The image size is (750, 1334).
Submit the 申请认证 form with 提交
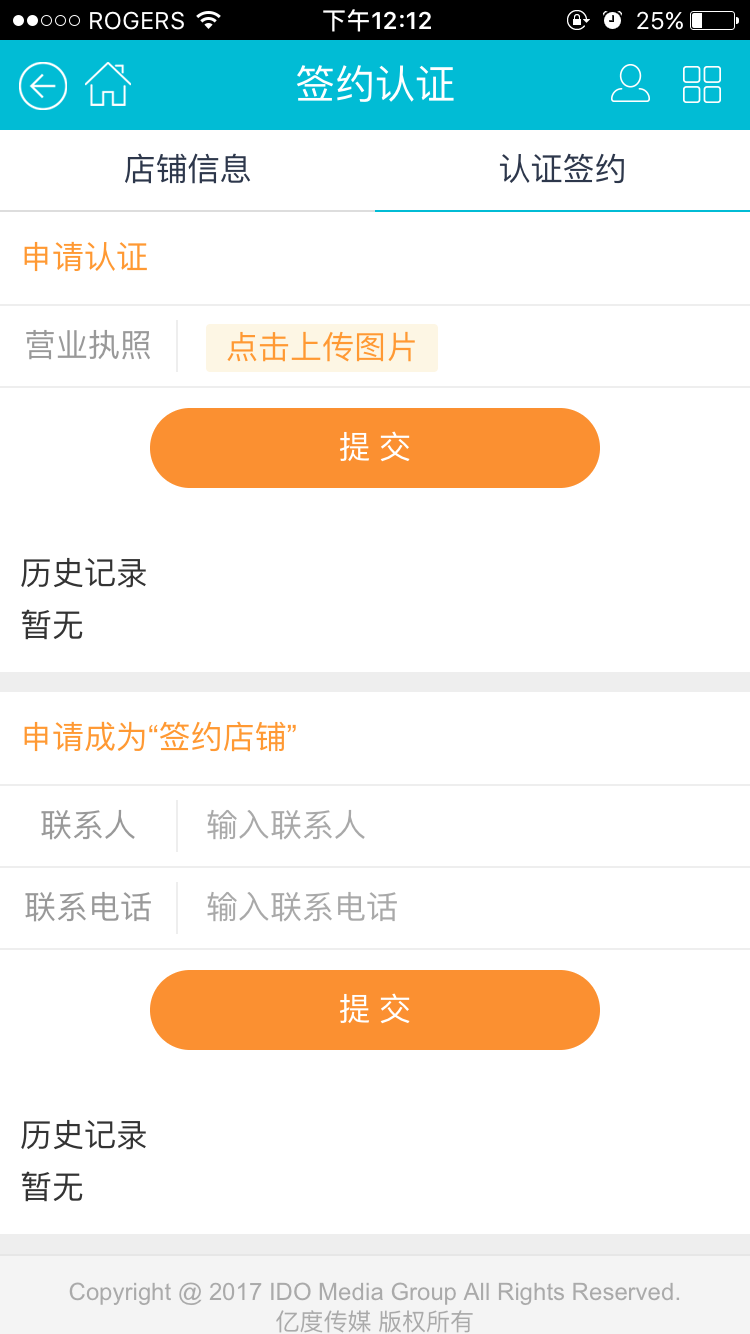[x=375, y=448]
